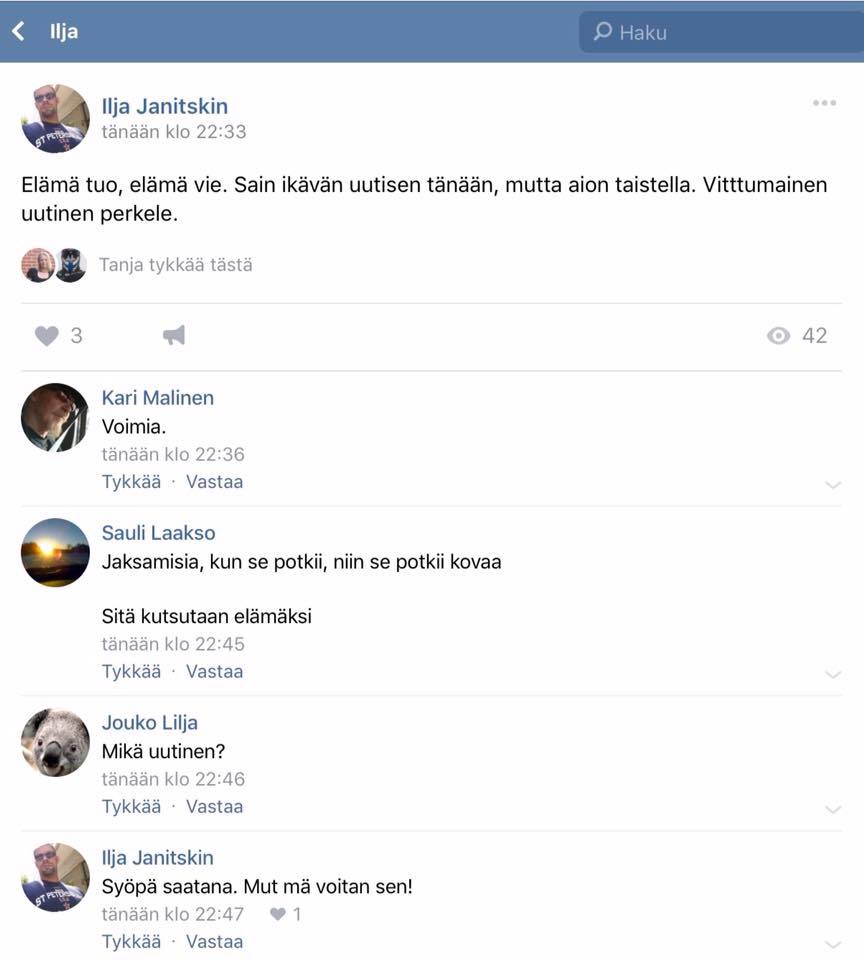Open Kari Malinen's profile

pyautogui.click(x=158, y=398)
